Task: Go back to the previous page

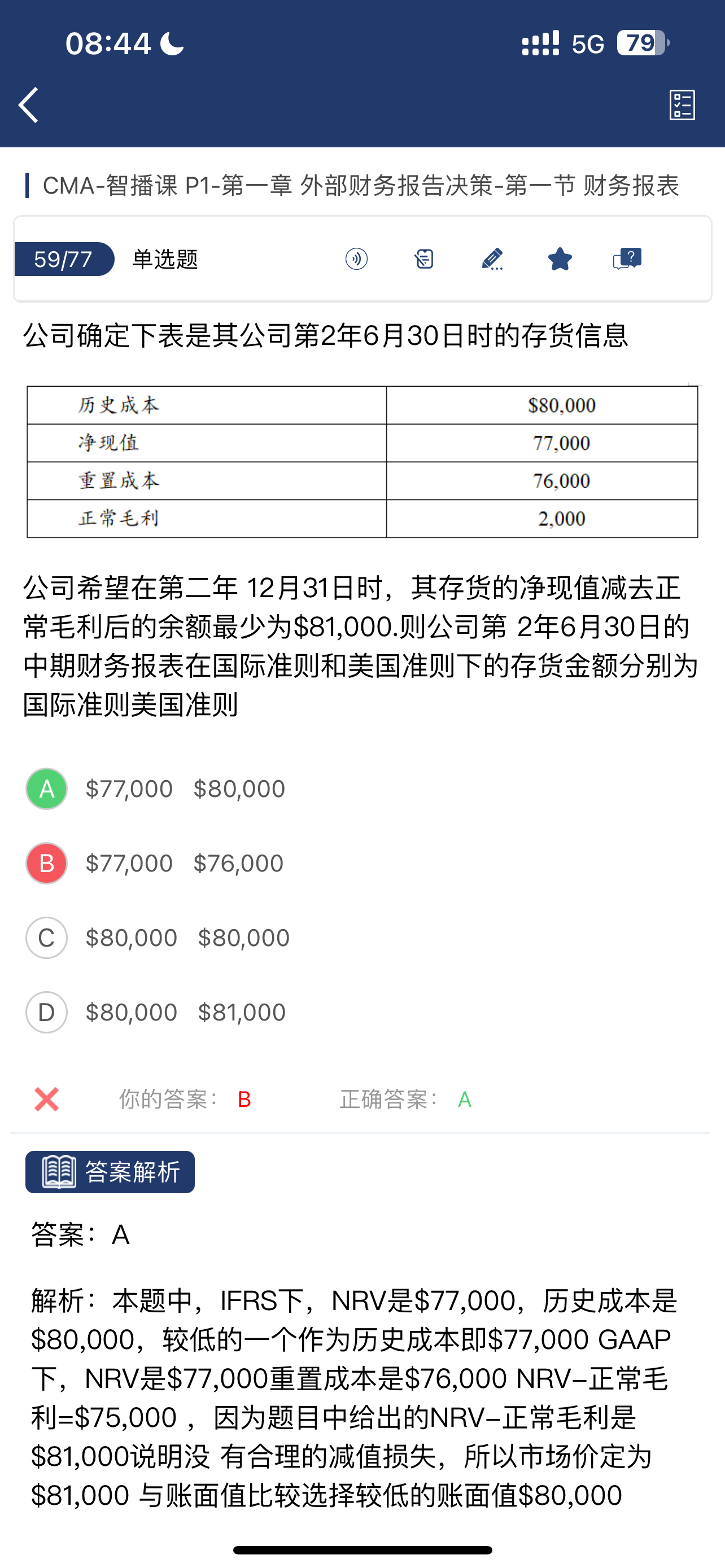Action: click(x=29, y=104)
